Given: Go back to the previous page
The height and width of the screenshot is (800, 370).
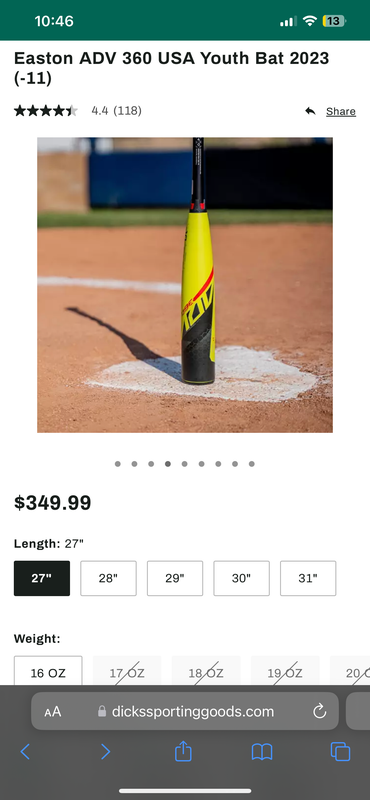Looking at the screenshot, I should tap(25, 752).
